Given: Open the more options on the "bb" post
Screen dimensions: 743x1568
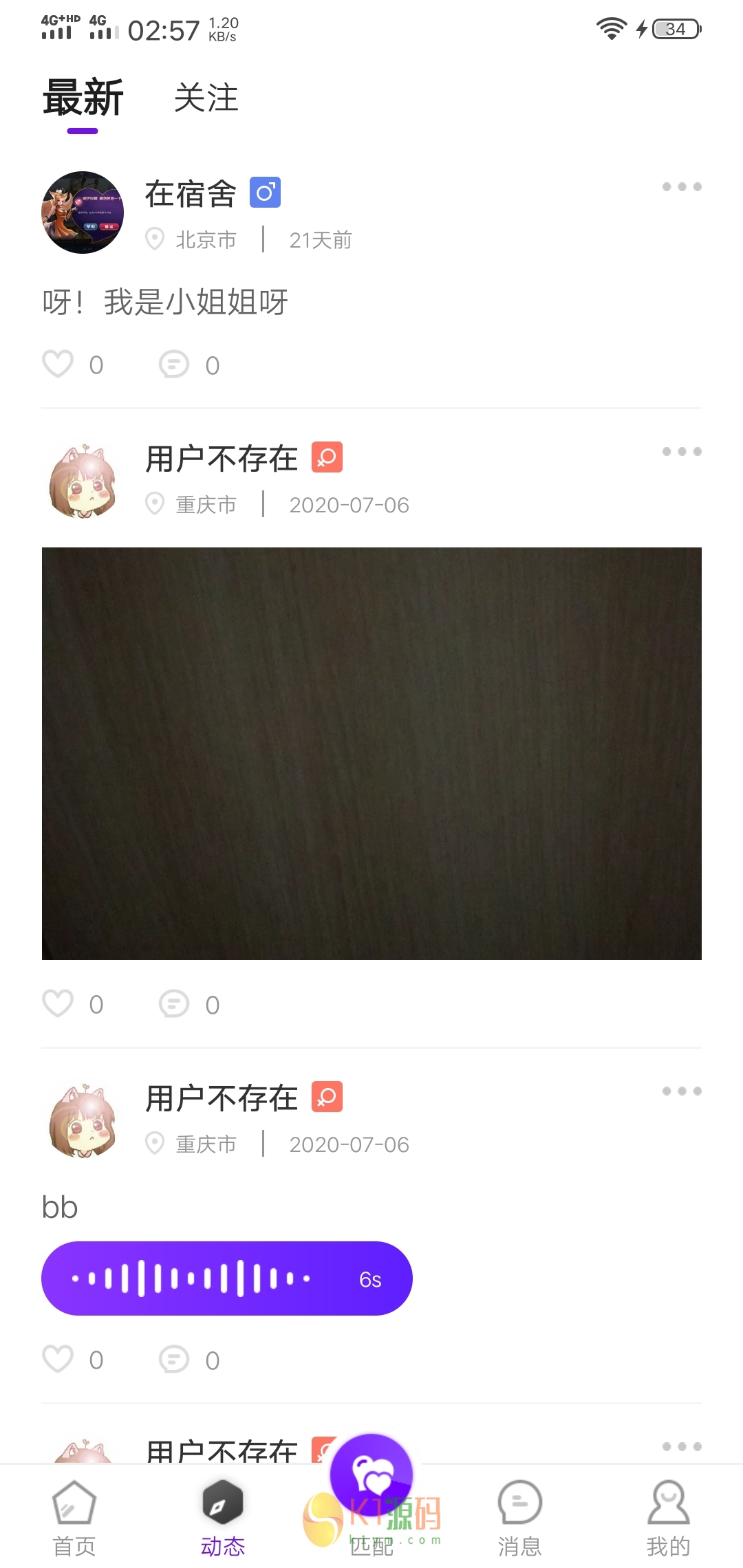Looking at the screenshot, I should point(681,1091).
